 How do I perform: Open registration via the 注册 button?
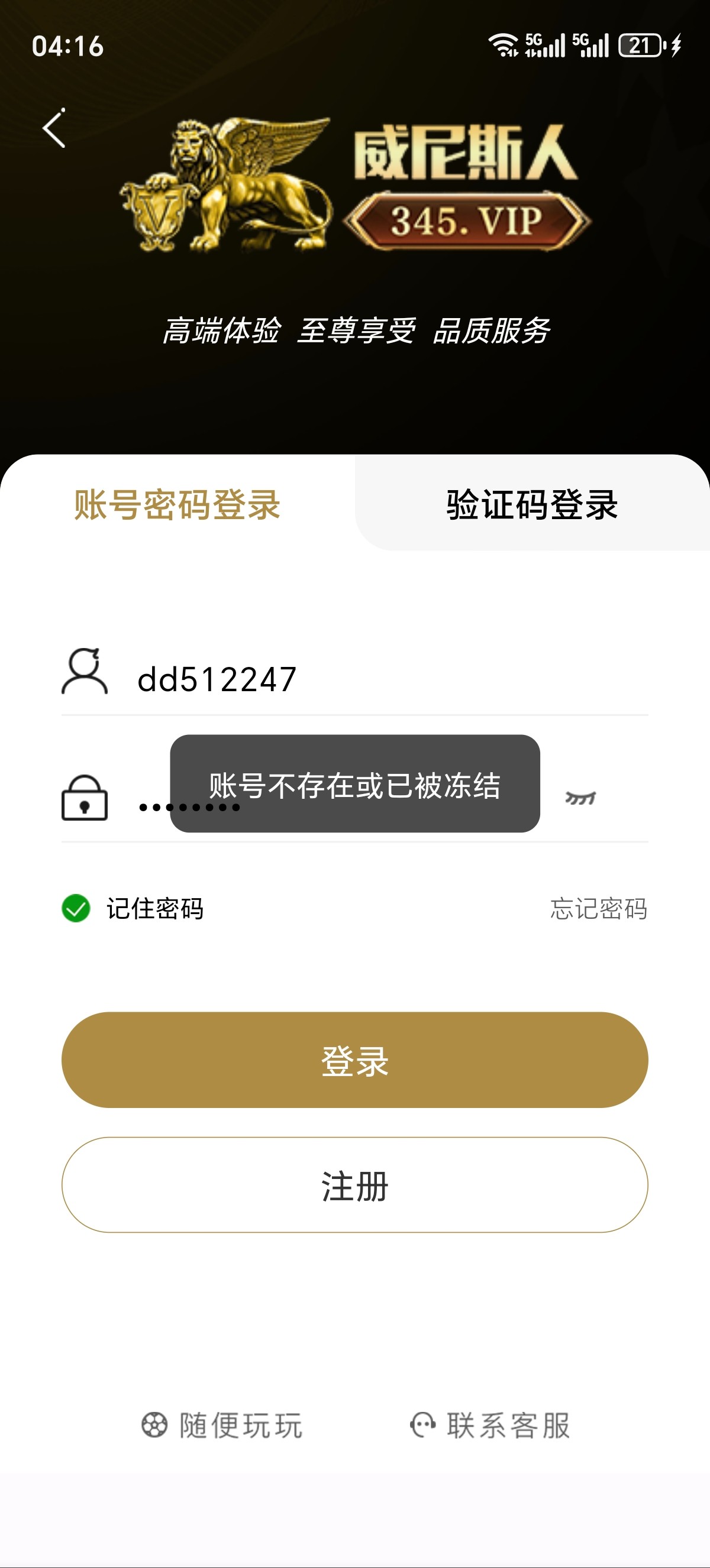[354, 1184]
